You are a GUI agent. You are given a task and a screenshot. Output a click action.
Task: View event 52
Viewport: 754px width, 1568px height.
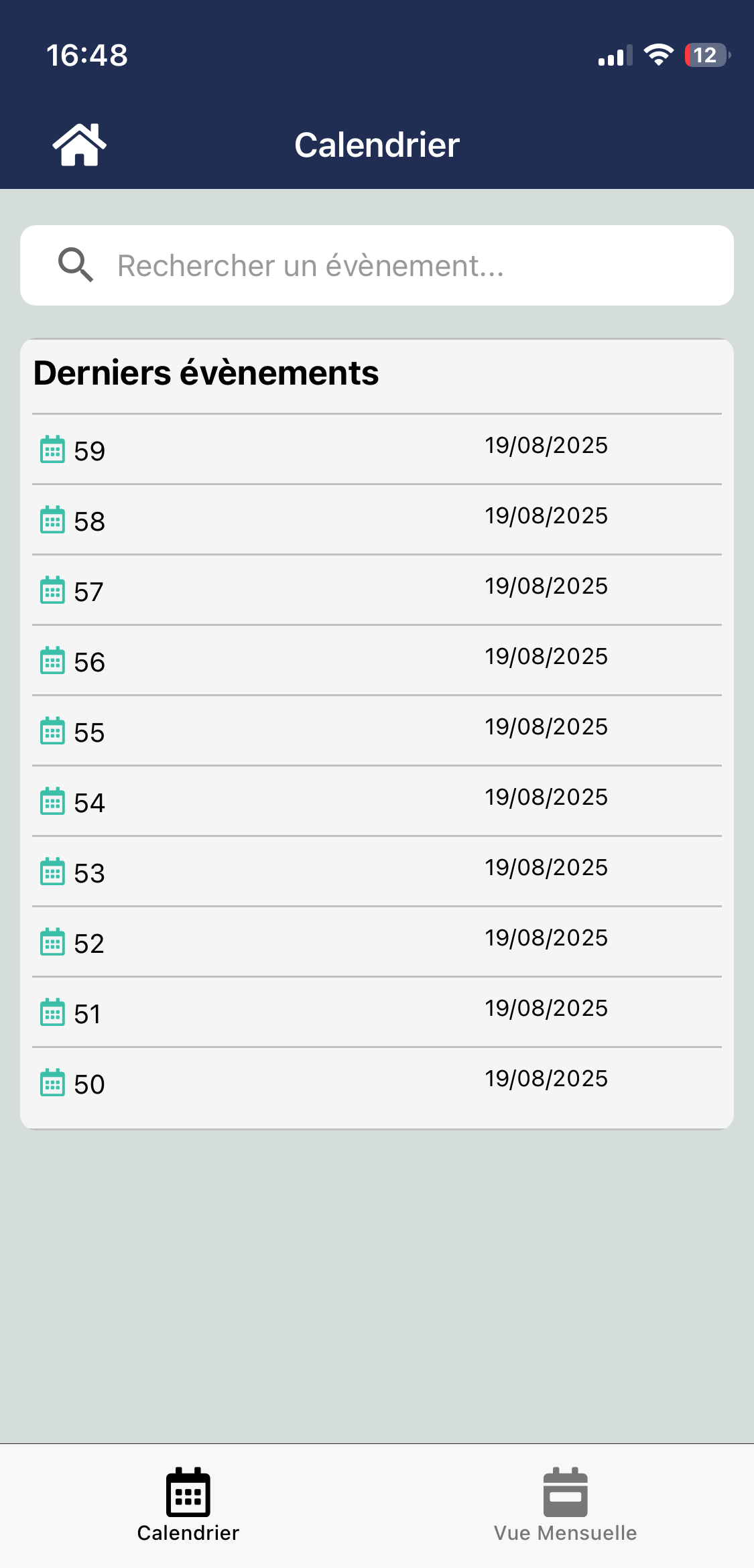pyautogui.click(x=377, y=942)
